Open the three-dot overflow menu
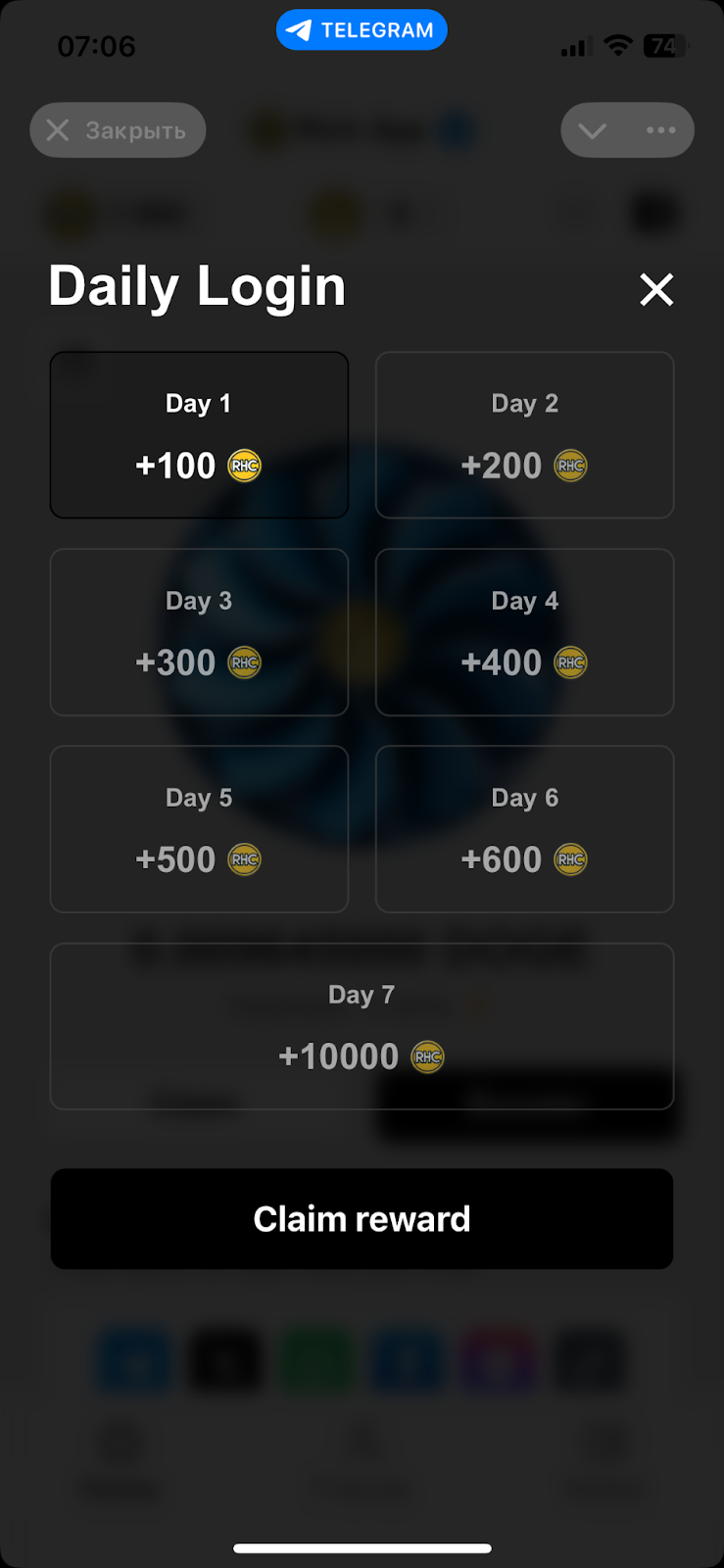Image resolution: width=724 pixels, height=1568 pixels. point(660,130)
